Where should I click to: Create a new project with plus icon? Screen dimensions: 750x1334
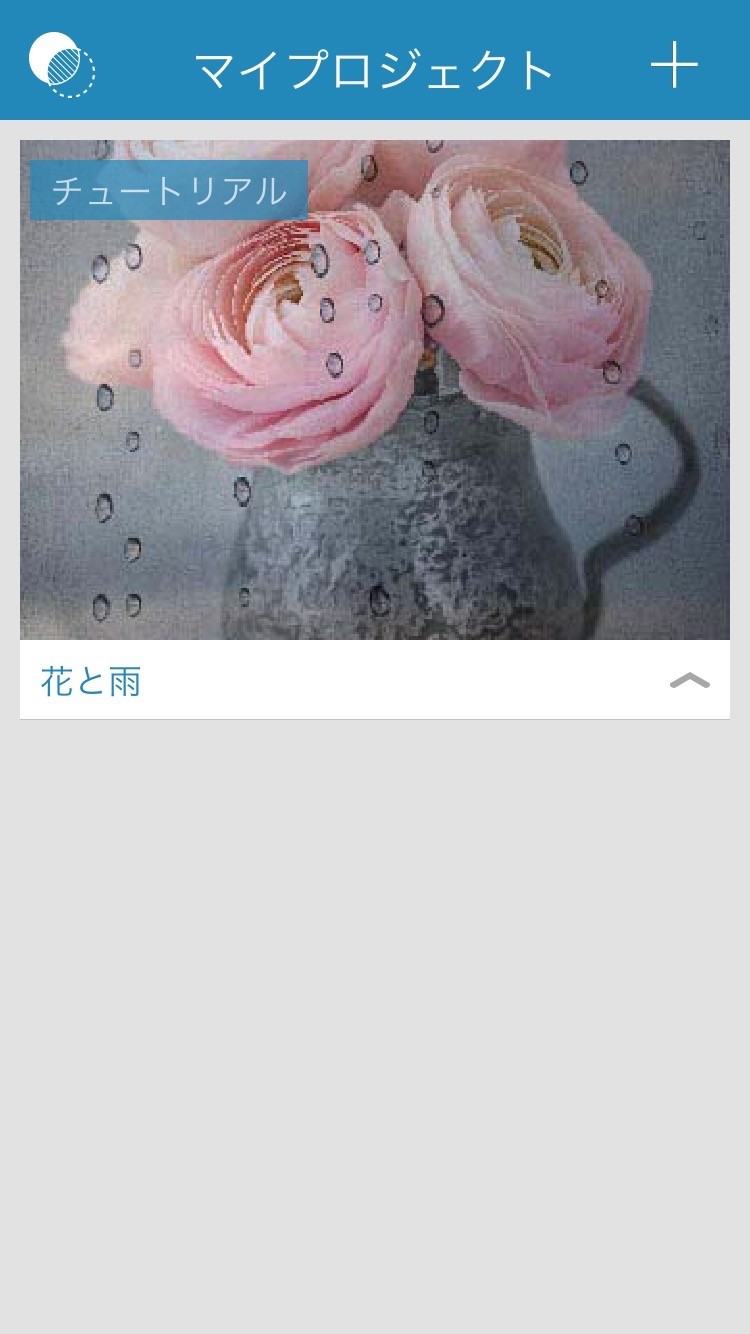point(674,66)
